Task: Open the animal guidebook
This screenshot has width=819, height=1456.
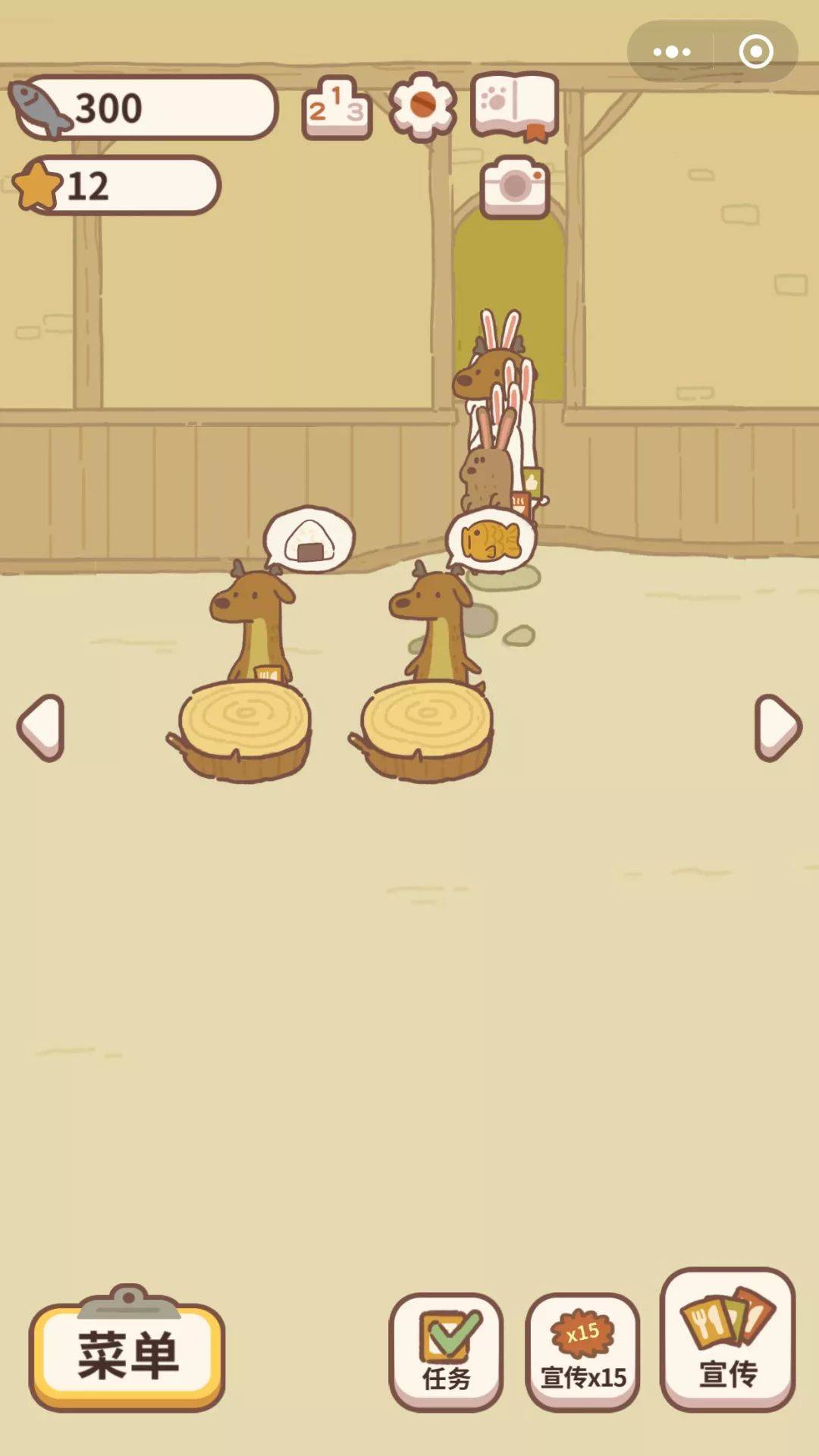Action: (515, 105)
